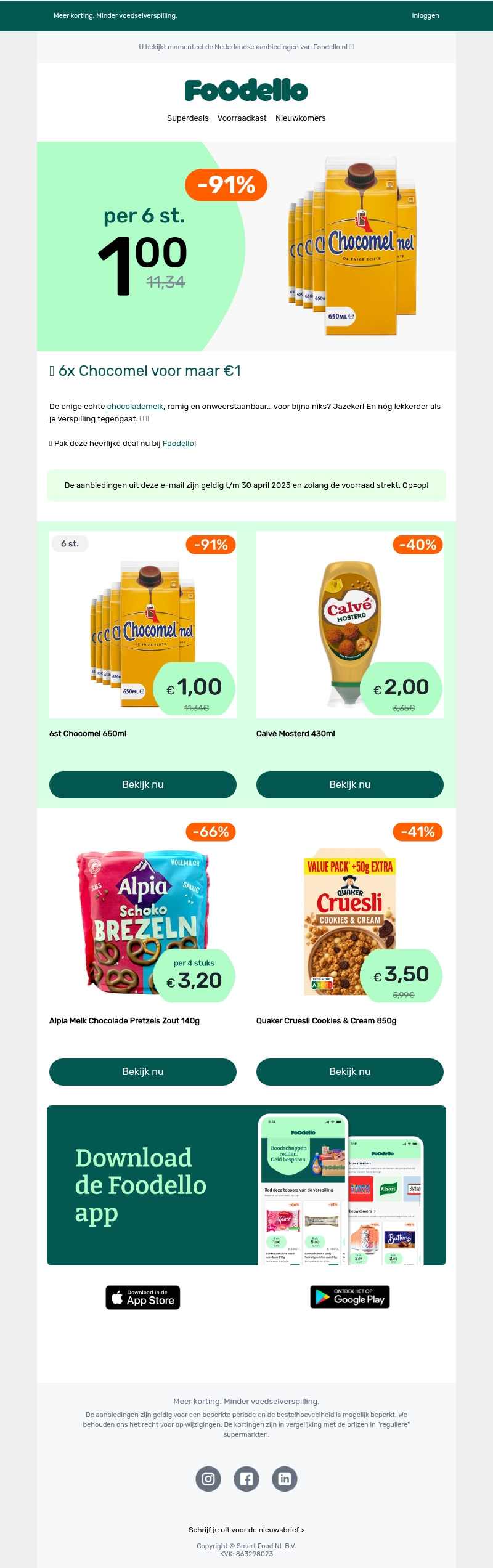This screenshot has height=1568, width=493.
Task: Download the app from the App Store
Action: coord(143,1297)
